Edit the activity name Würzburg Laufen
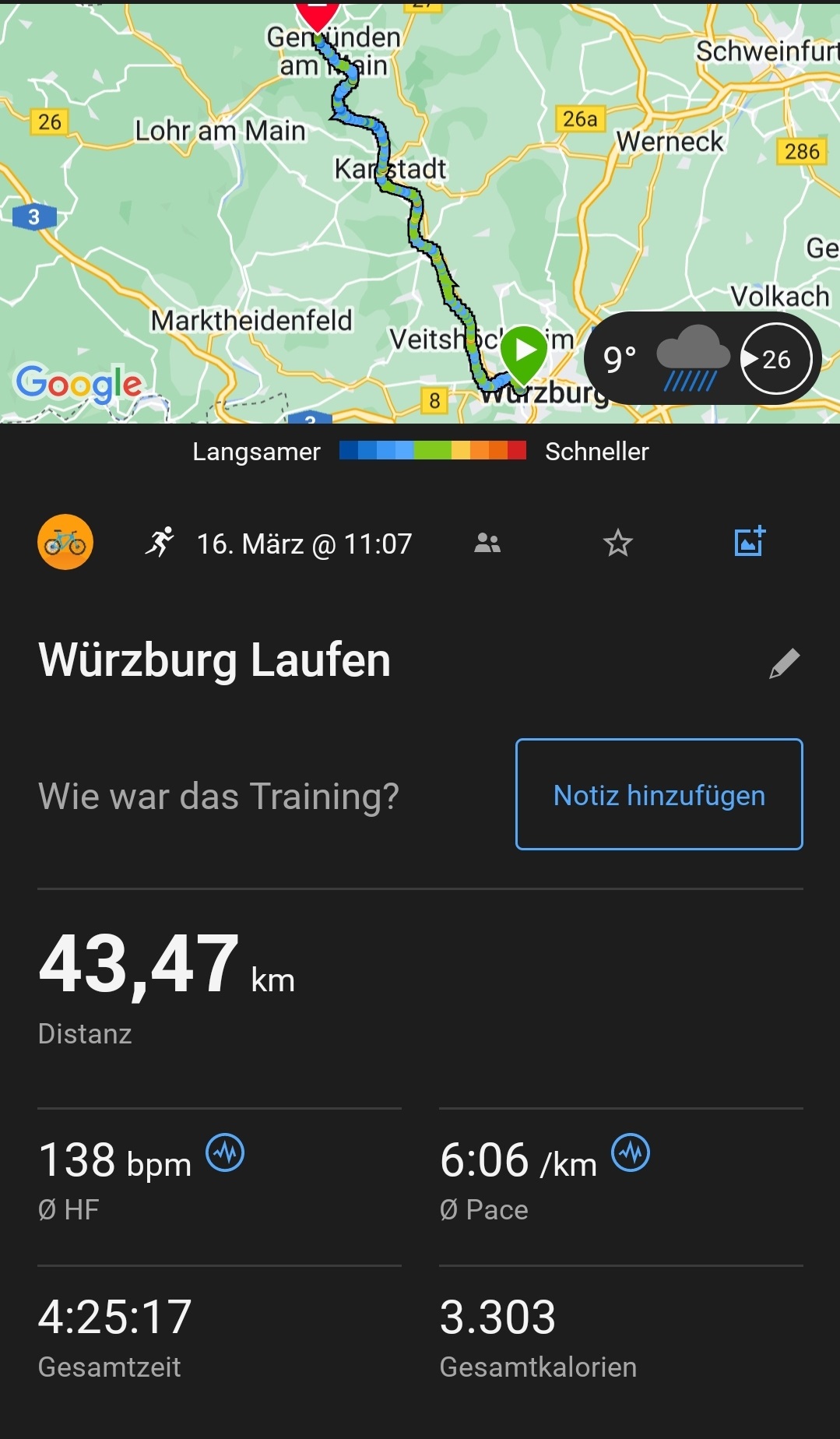840x1439 pixels. (784, 663)
